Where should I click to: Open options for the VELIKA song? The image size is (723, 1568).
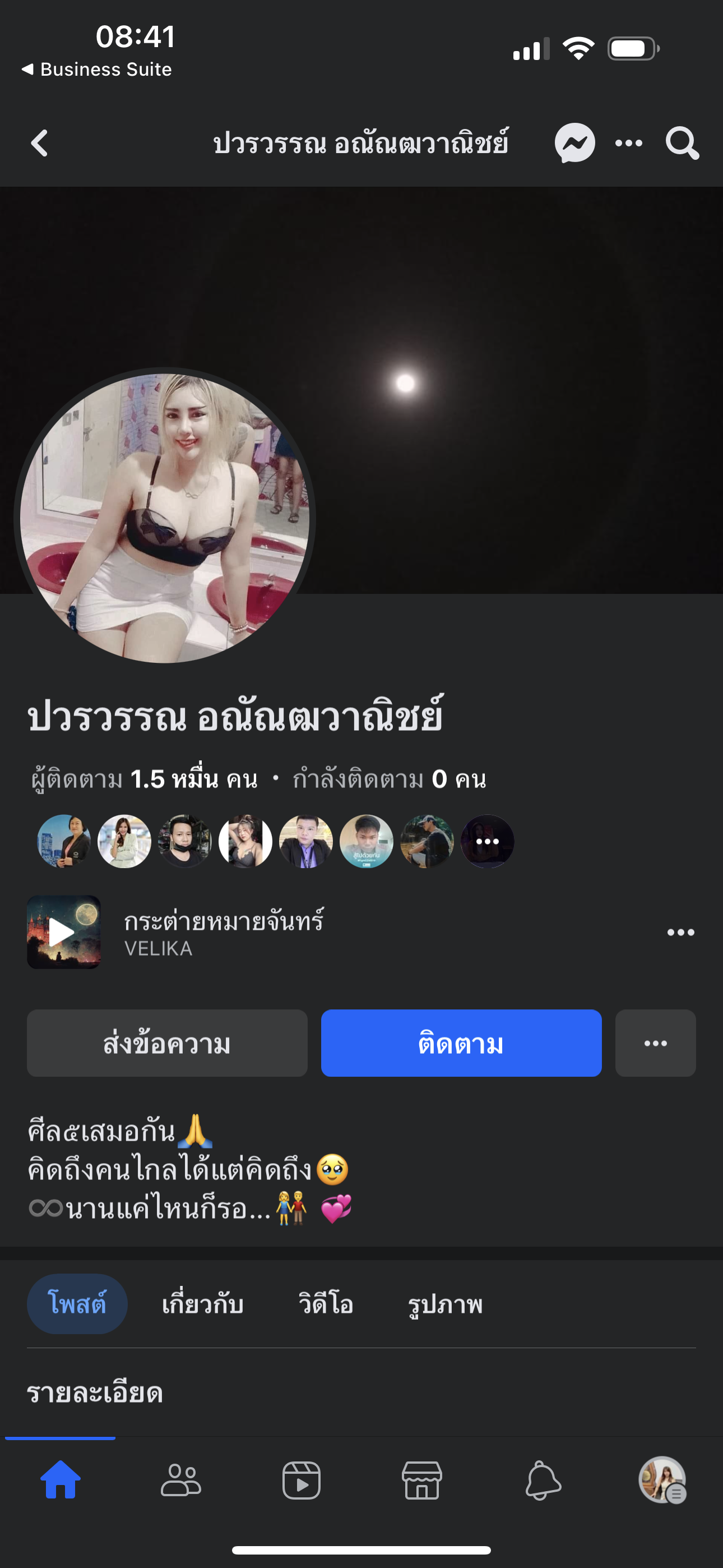680,932
